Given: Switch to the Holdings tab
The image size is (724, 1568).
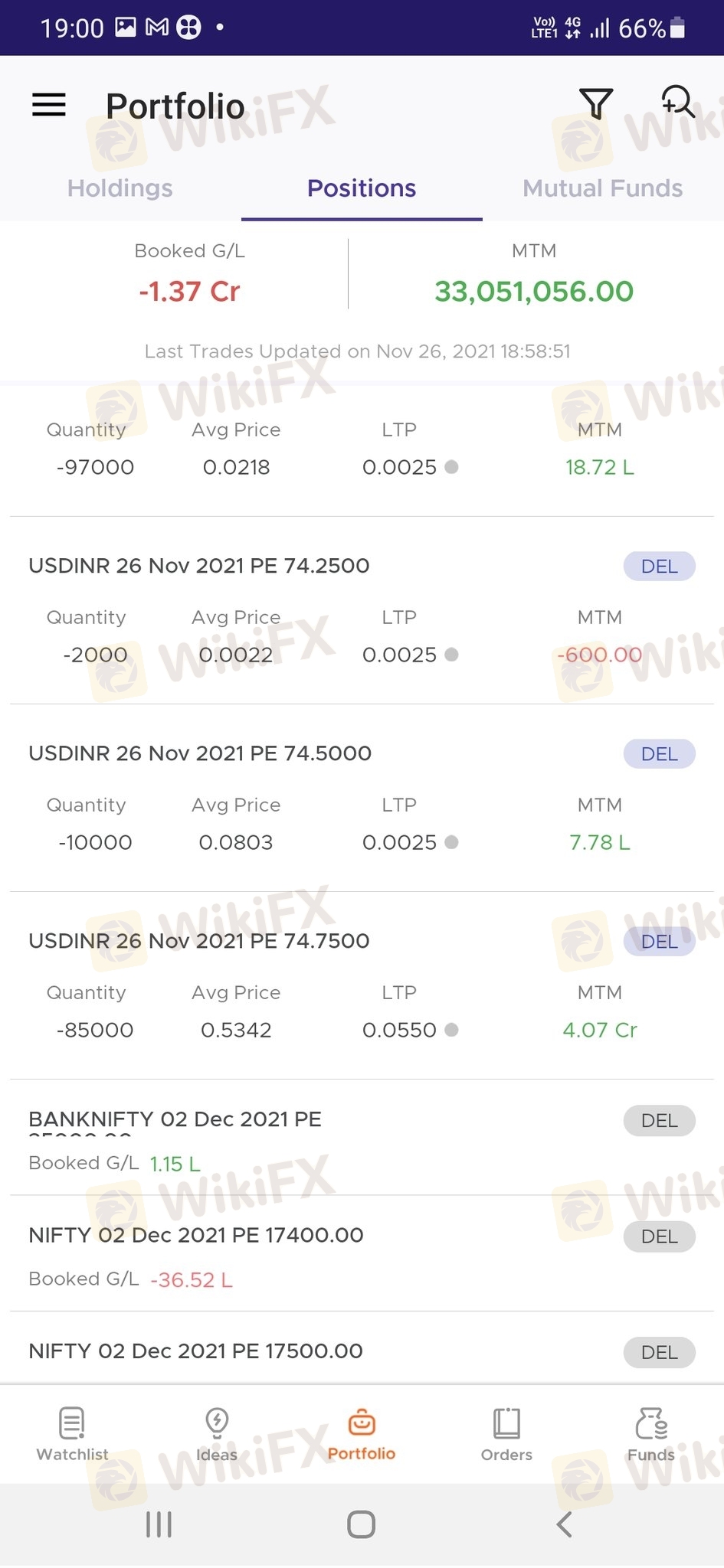Looking at the screenshot, I should click(x=120, y=188).
